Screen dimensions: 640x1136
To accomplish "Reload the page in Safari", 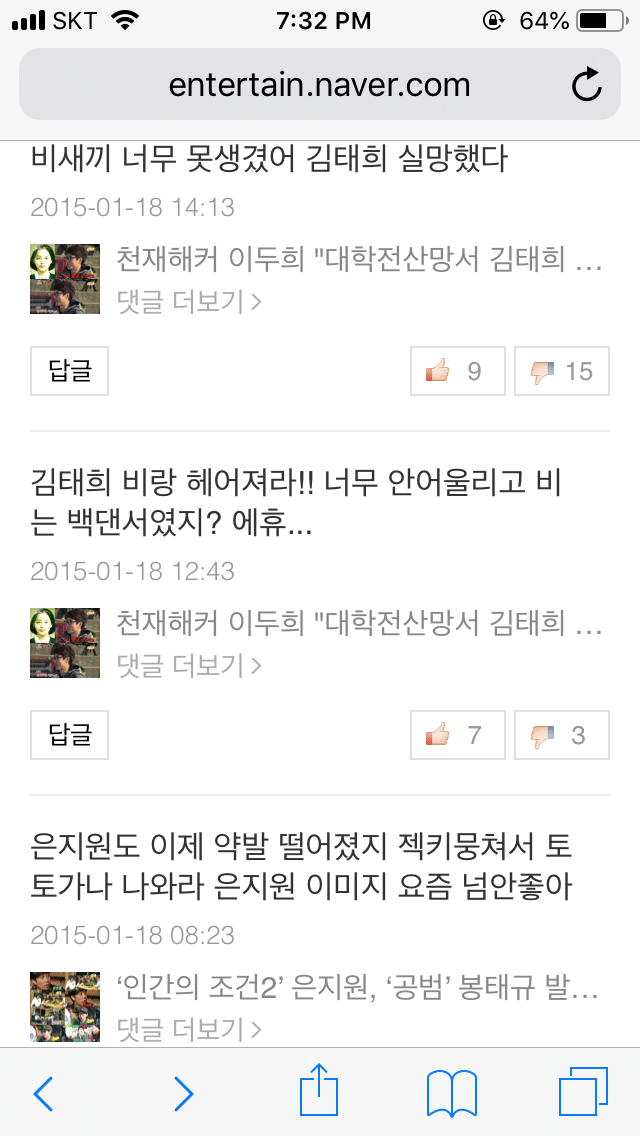I will (x=586, y=85).
